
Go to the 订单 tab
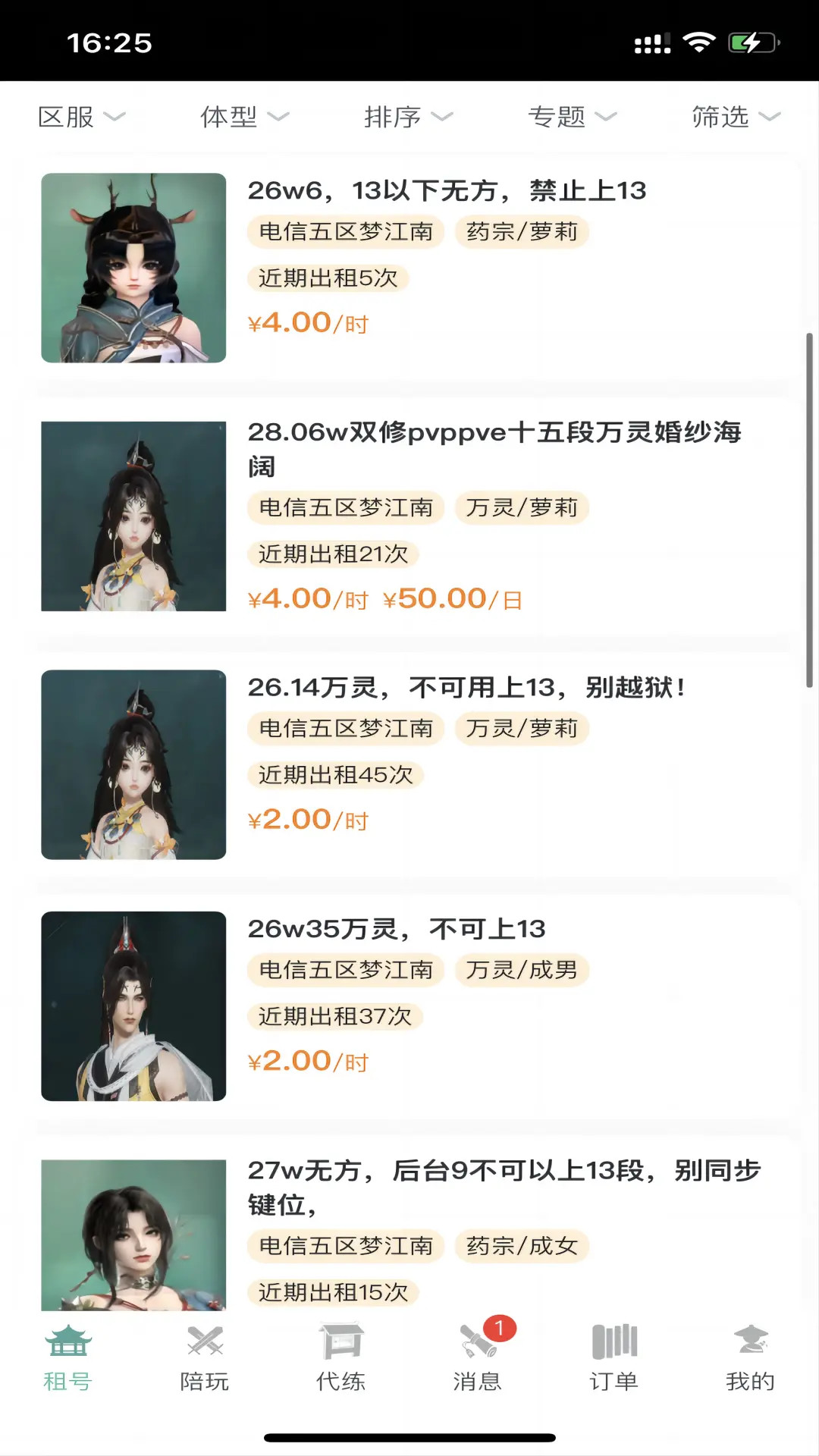click(614, 1359)
